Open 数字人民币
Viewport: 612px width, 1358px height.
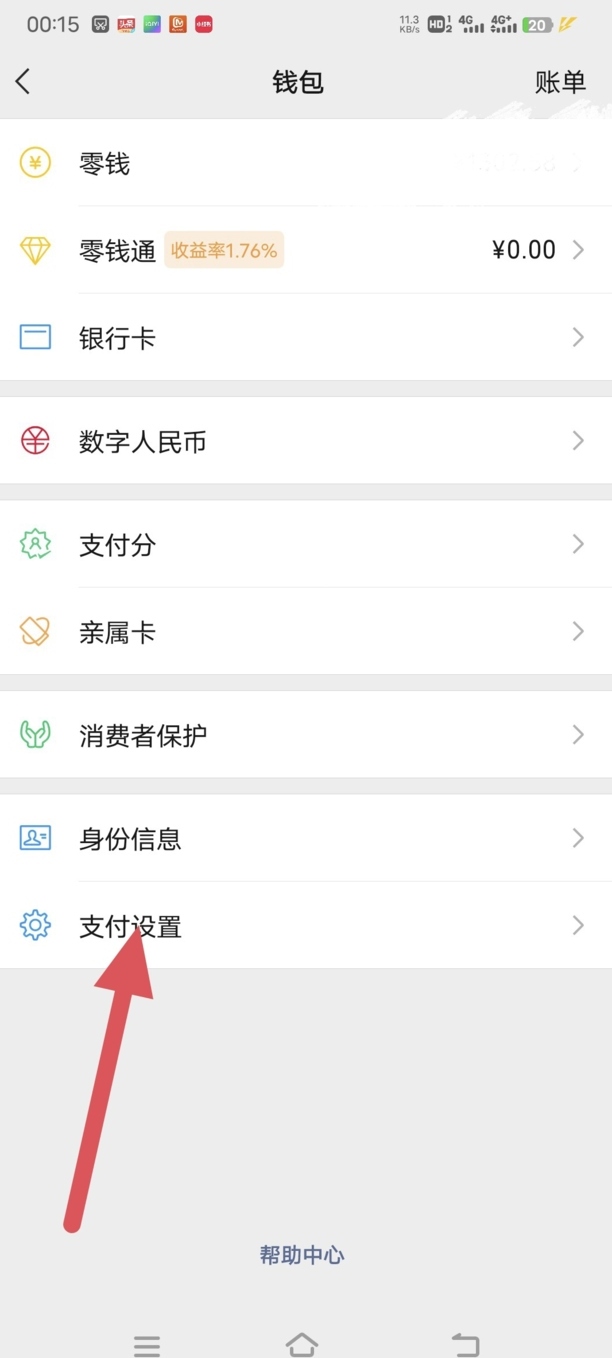coord(306,441)
